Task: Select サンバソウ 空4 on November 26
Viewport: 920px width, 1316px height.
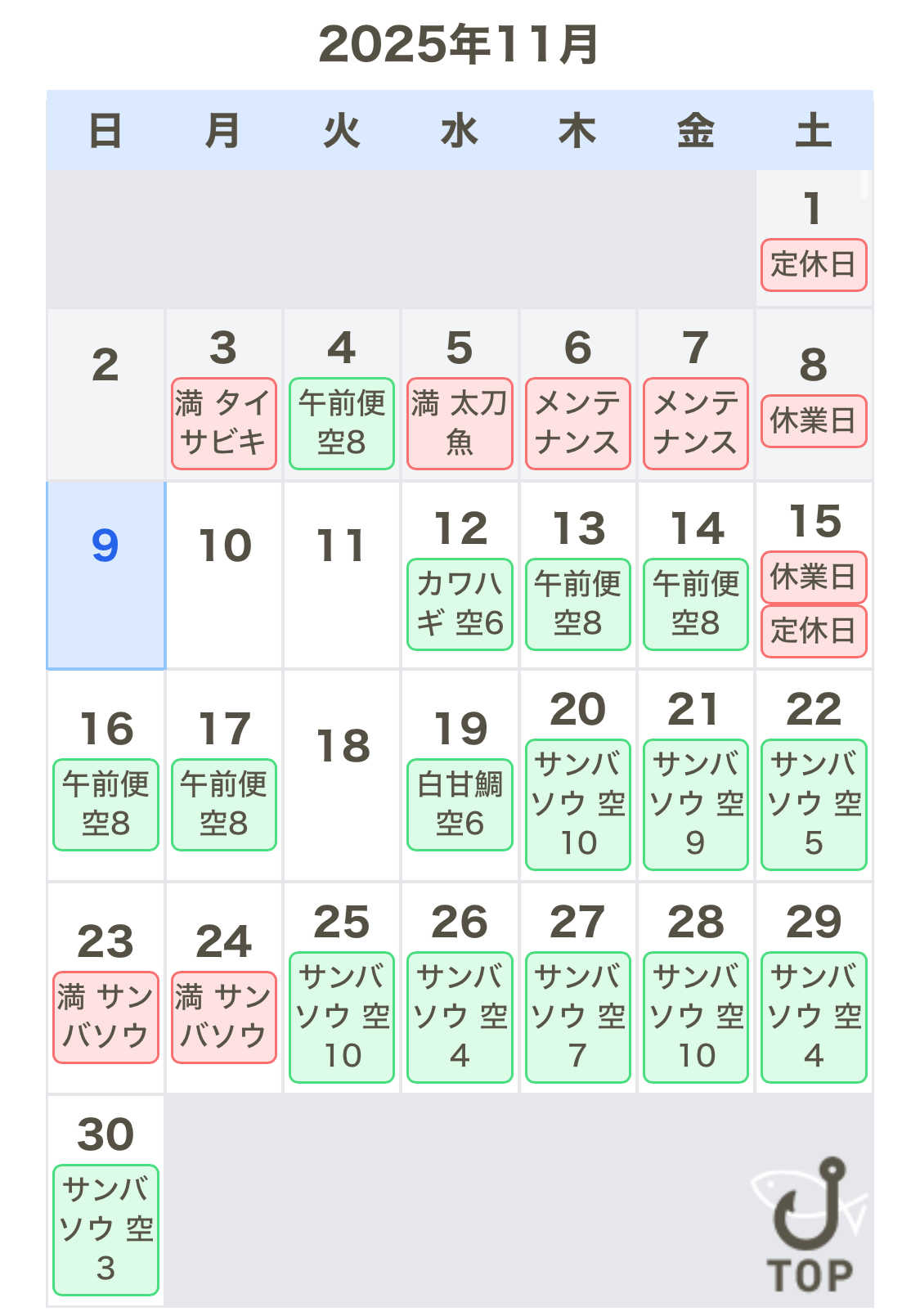Action: (460, 1017)
